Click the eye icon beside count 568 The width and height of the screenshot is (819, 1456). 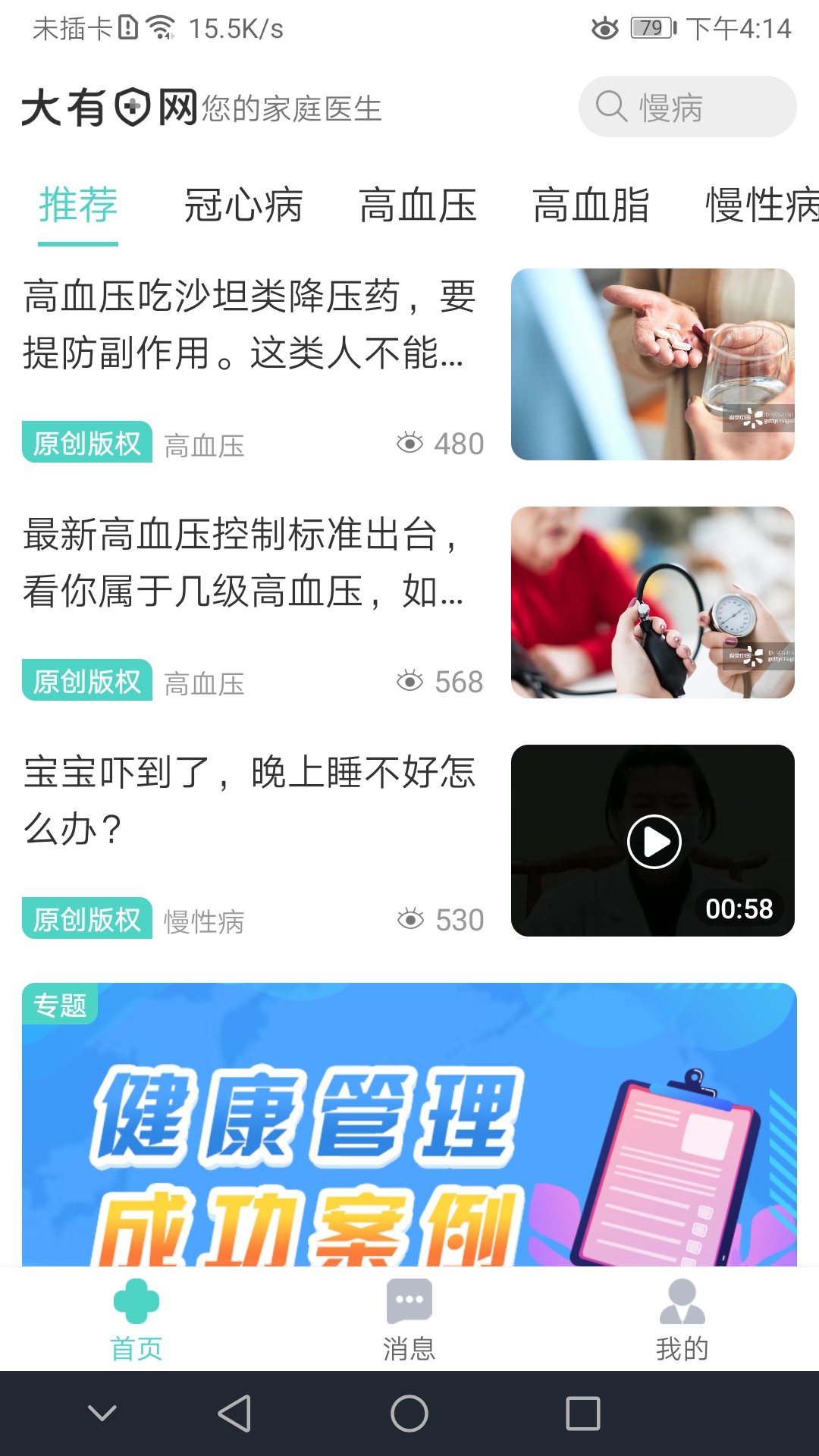click(410, 682)
